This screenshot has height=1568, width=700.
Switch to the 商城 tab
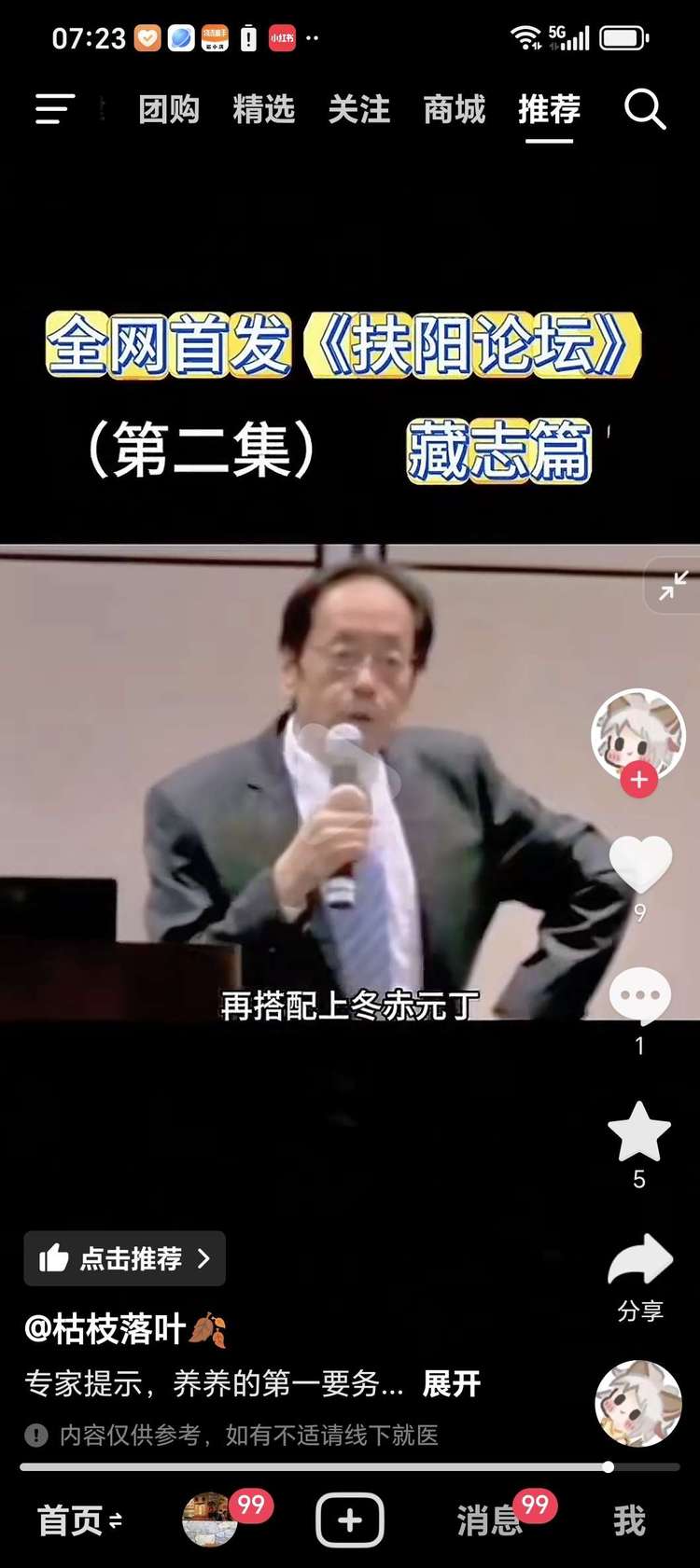(455, 109)
